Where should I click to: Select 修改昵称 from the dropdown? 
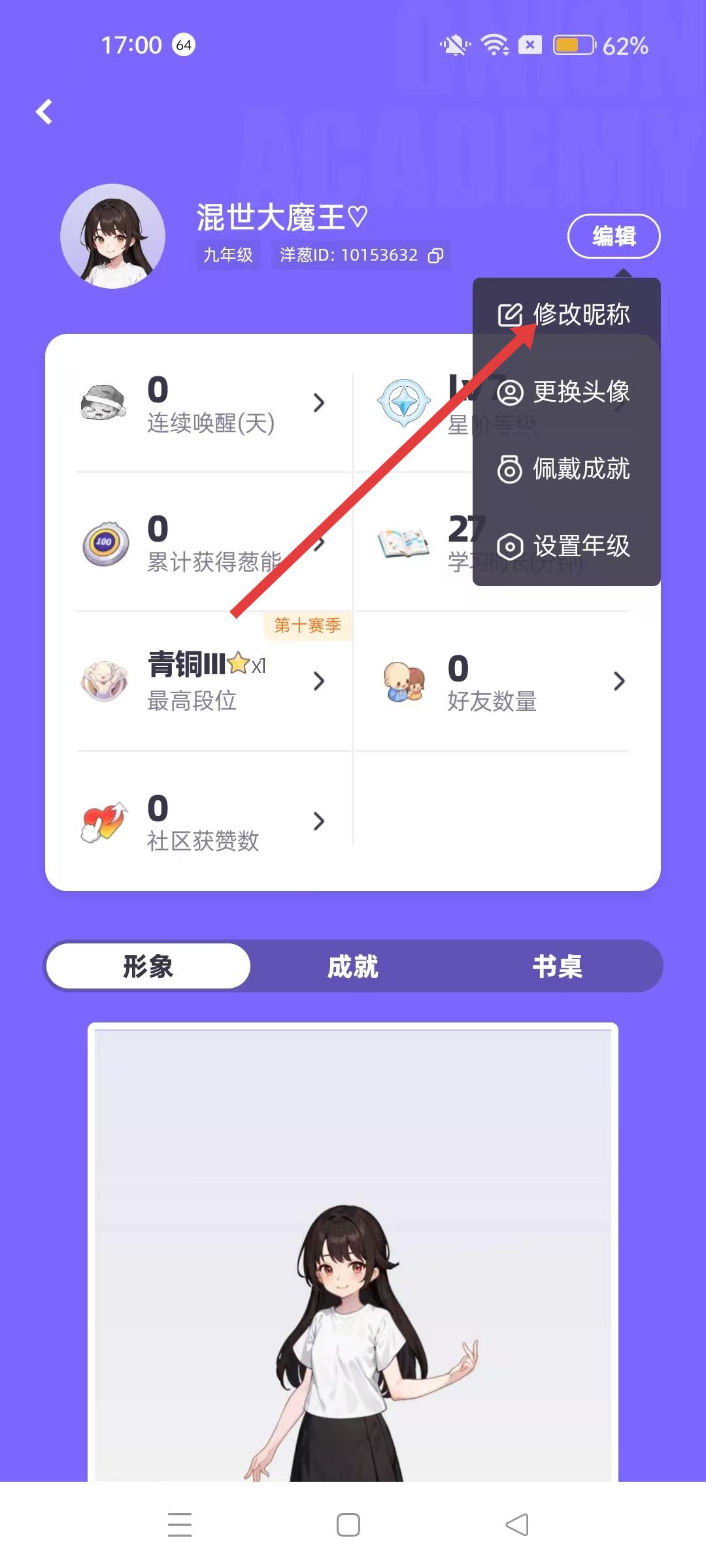coord(565,314)
